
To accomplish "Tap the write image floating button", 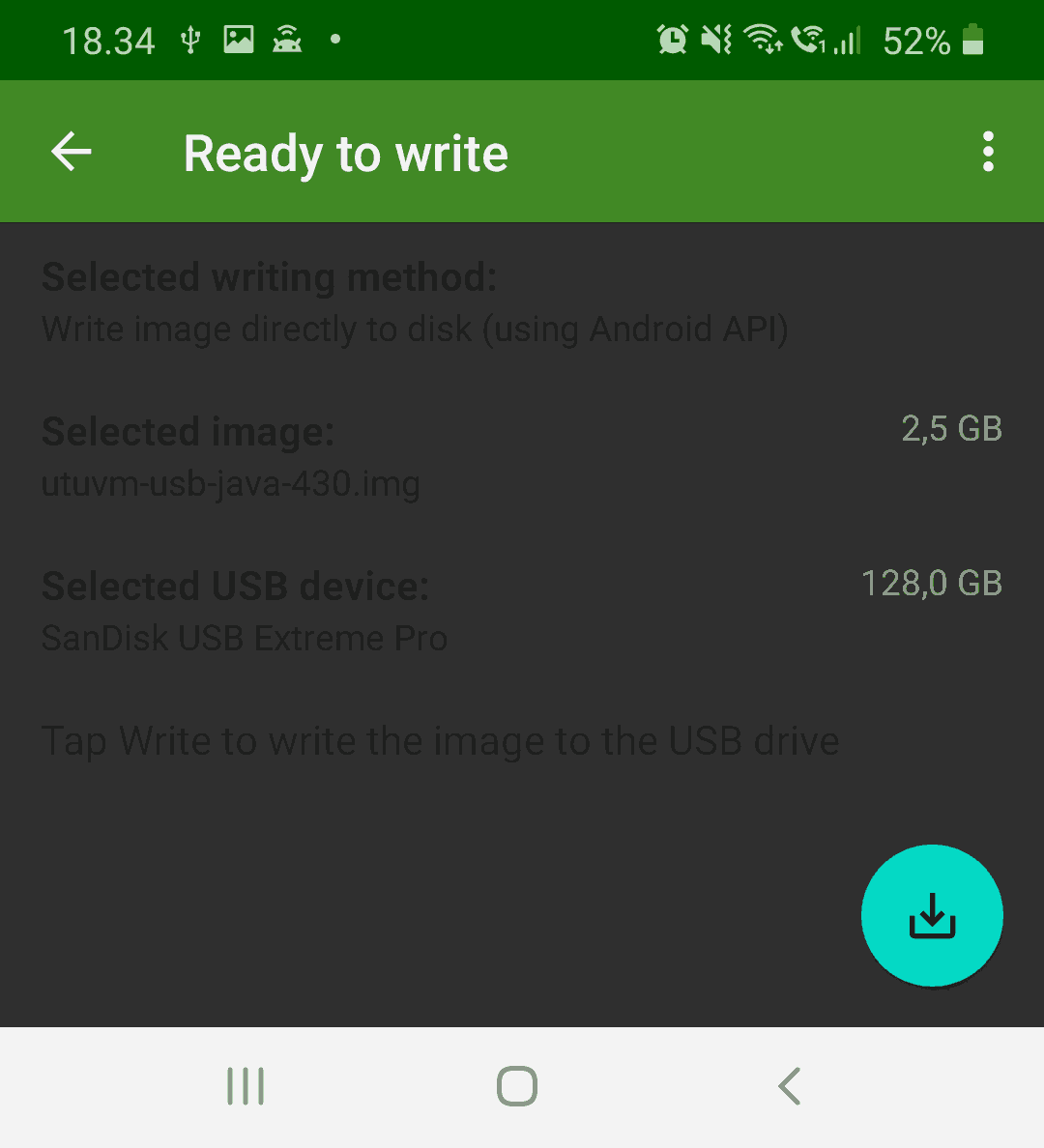I will (932, 915).
